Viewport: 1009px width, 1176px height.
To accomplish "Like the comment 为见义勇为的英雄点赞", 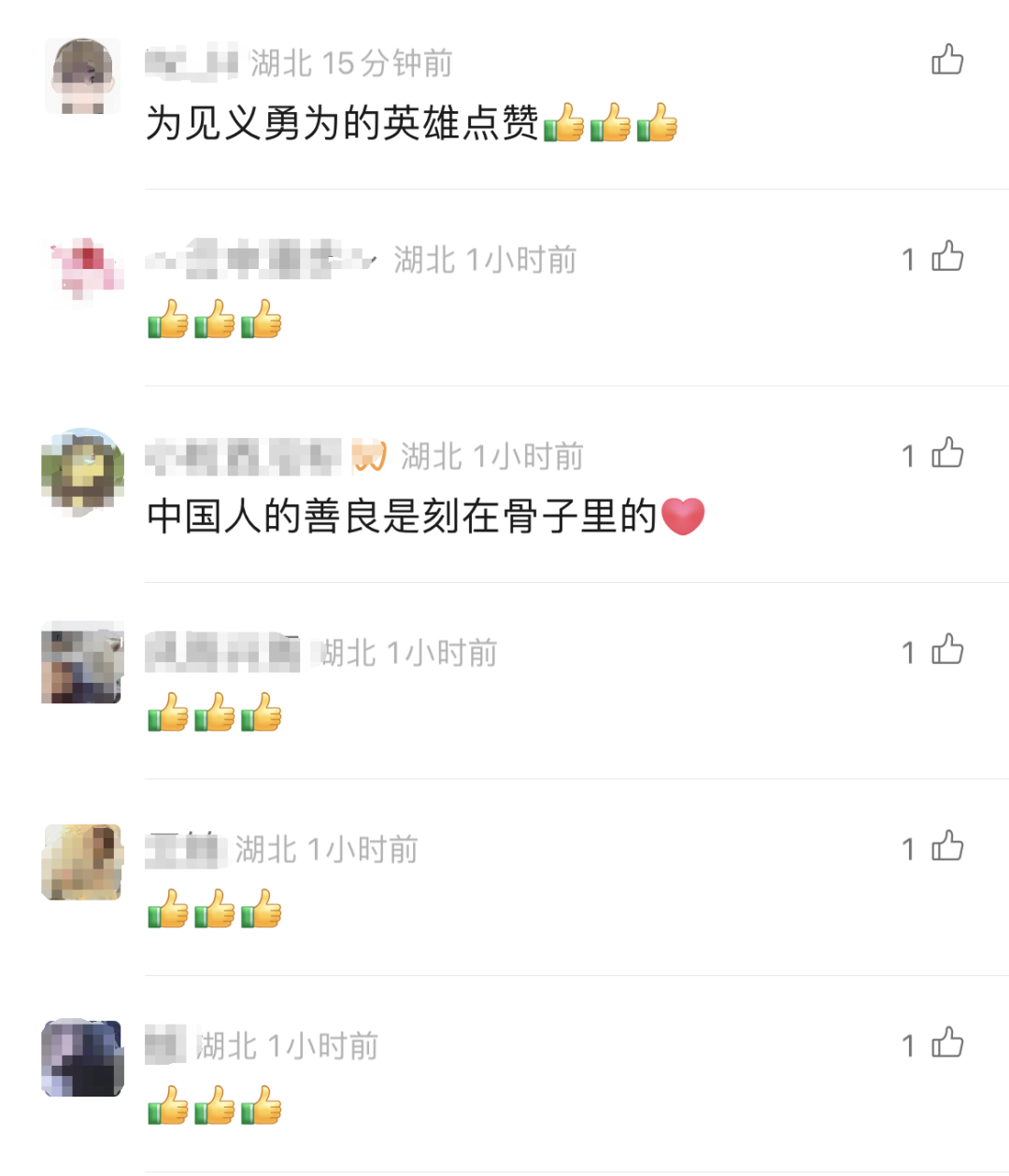I will click(x=946, y=61).
